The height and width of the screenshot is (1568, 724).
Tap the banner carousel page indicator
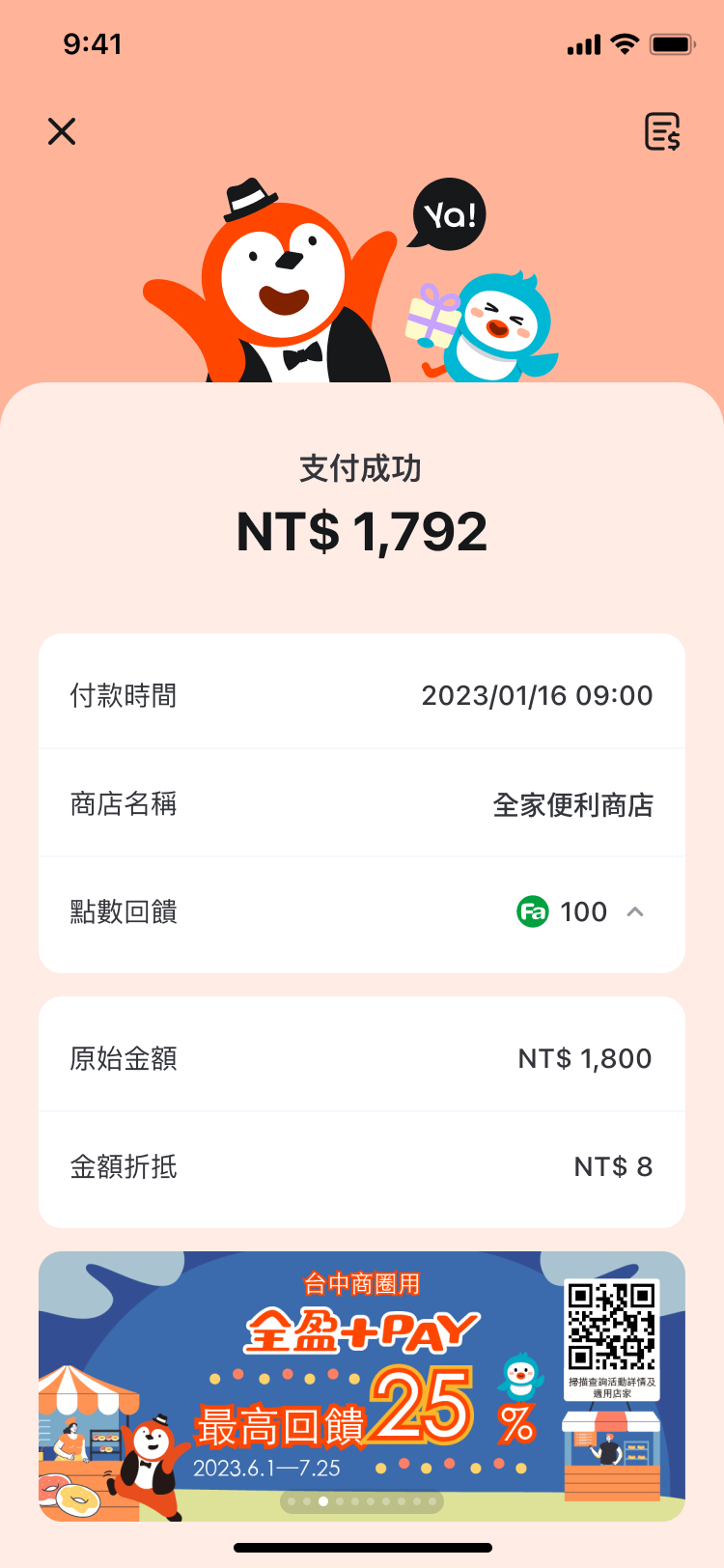click(x=362, y=1501)
